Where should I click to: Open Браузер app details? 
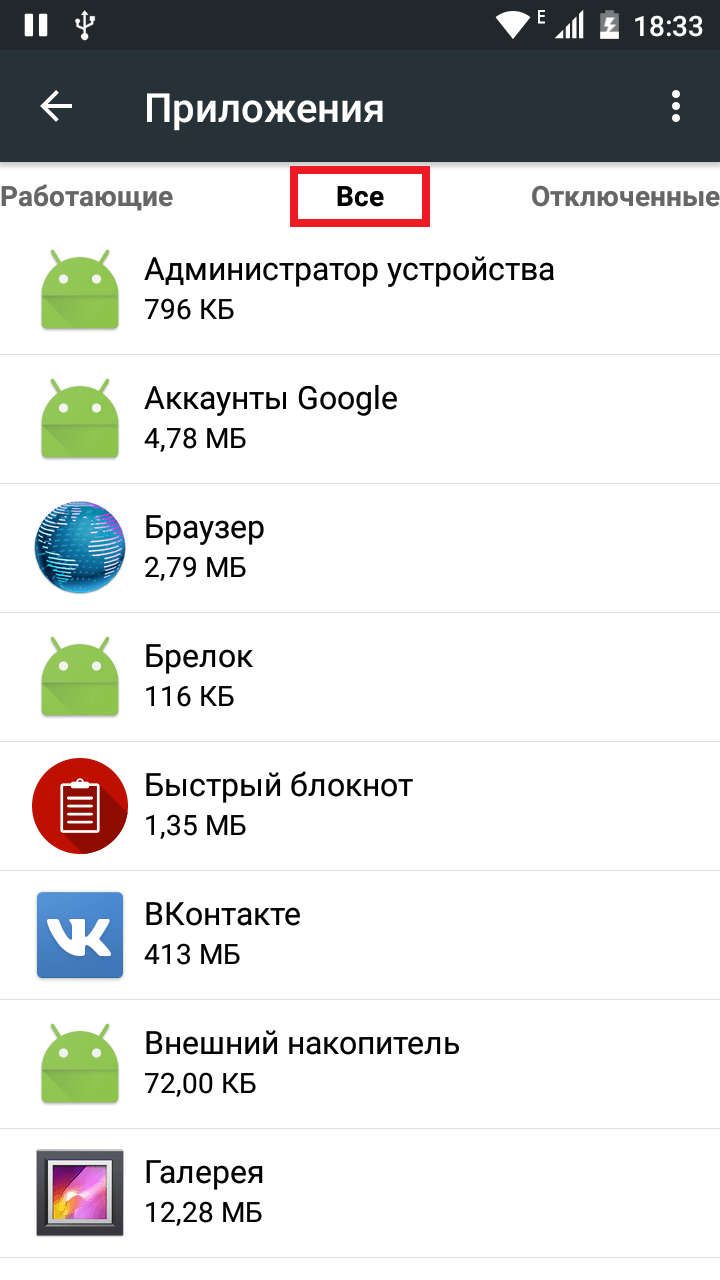point(360,548)
